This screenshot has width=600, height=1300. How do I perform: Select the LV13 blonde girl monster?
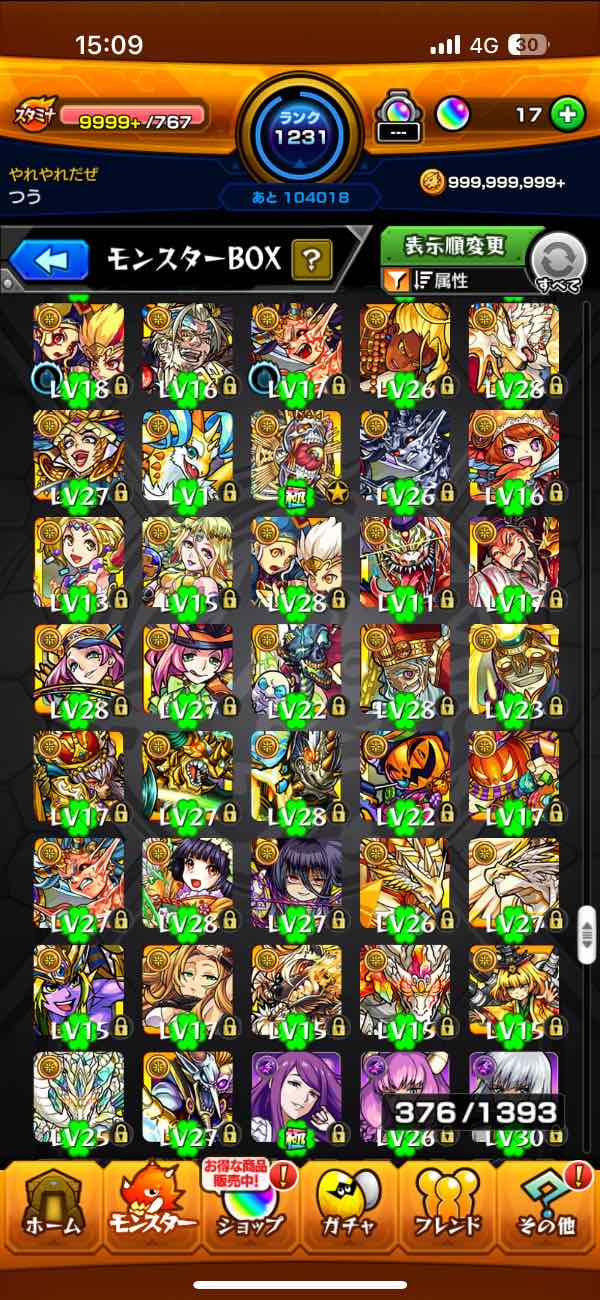pos(79,560)
